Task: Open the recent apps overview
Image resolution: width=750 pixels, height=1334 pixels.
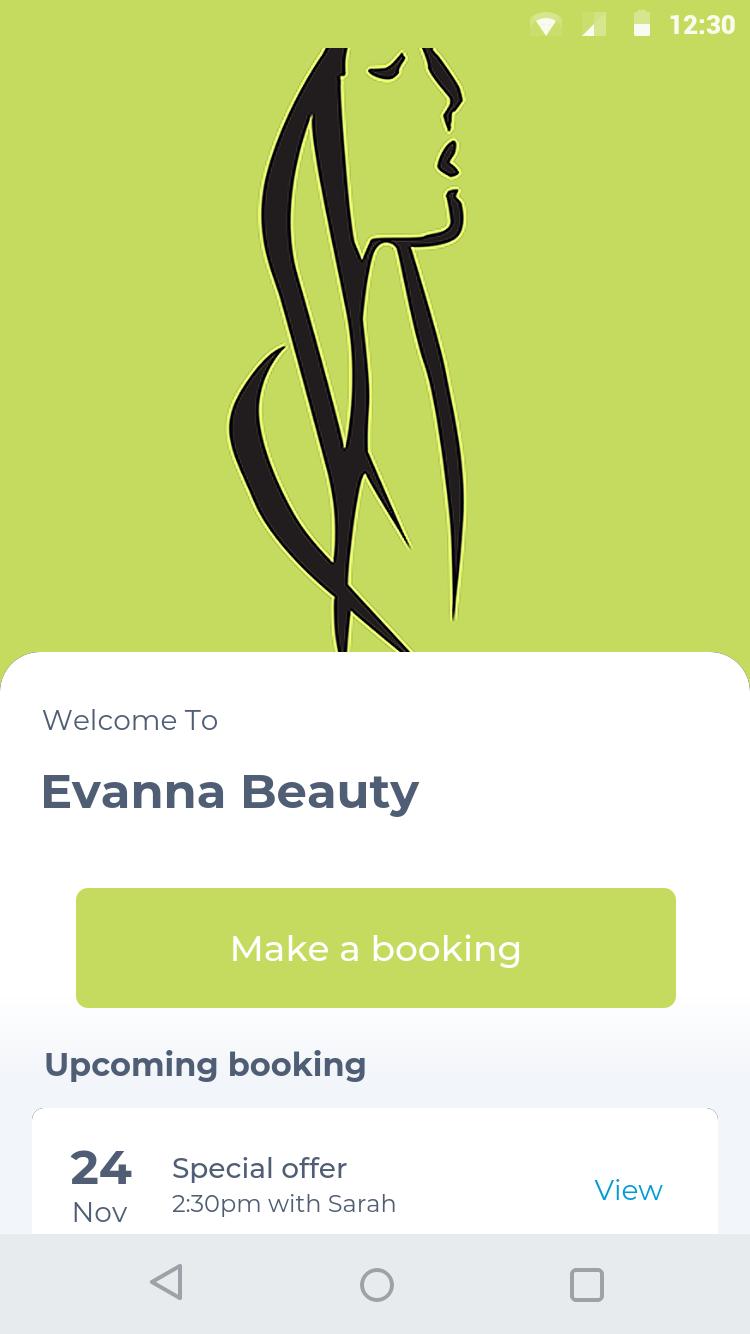Action: (x=586, y=1284)
